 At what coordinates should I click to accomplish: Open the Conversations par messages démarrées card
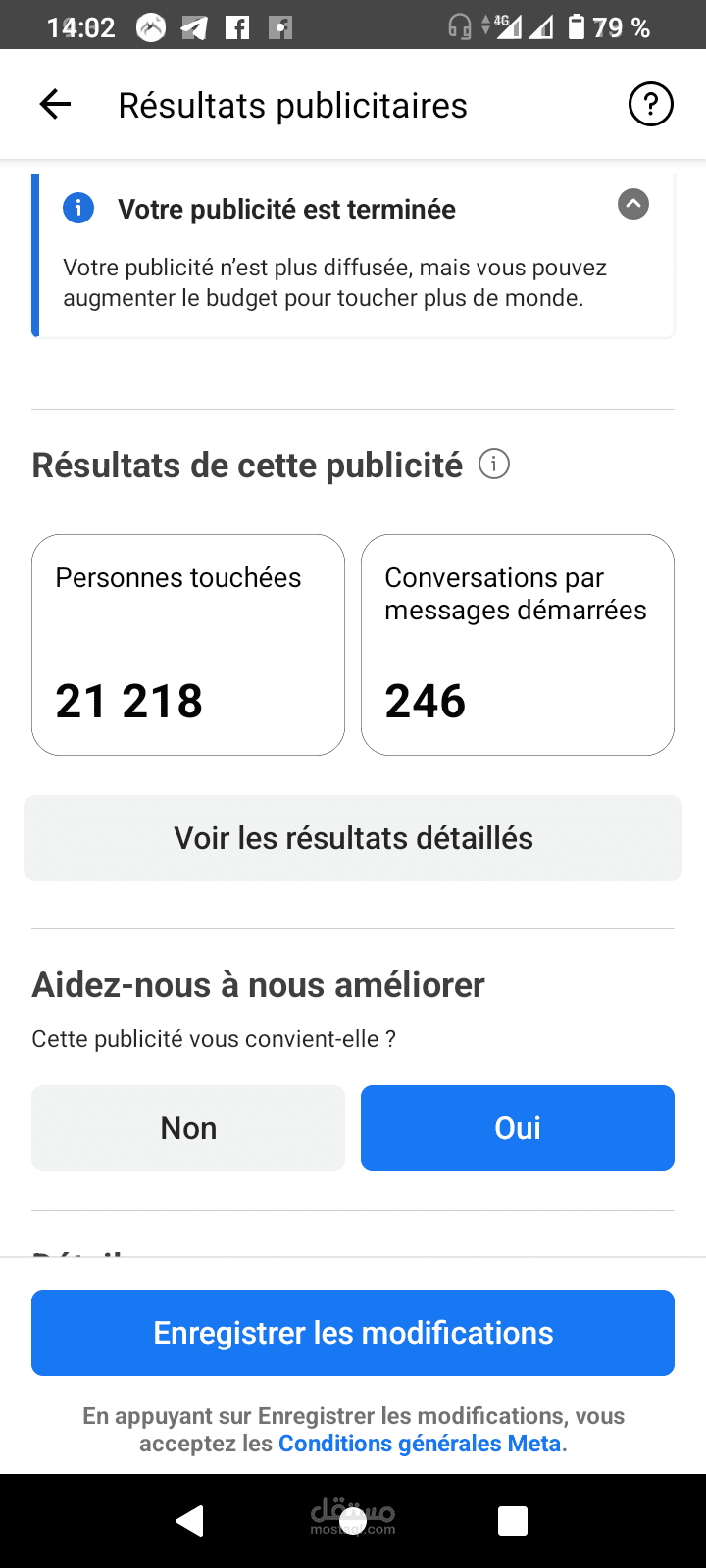(x=518, y=644)
